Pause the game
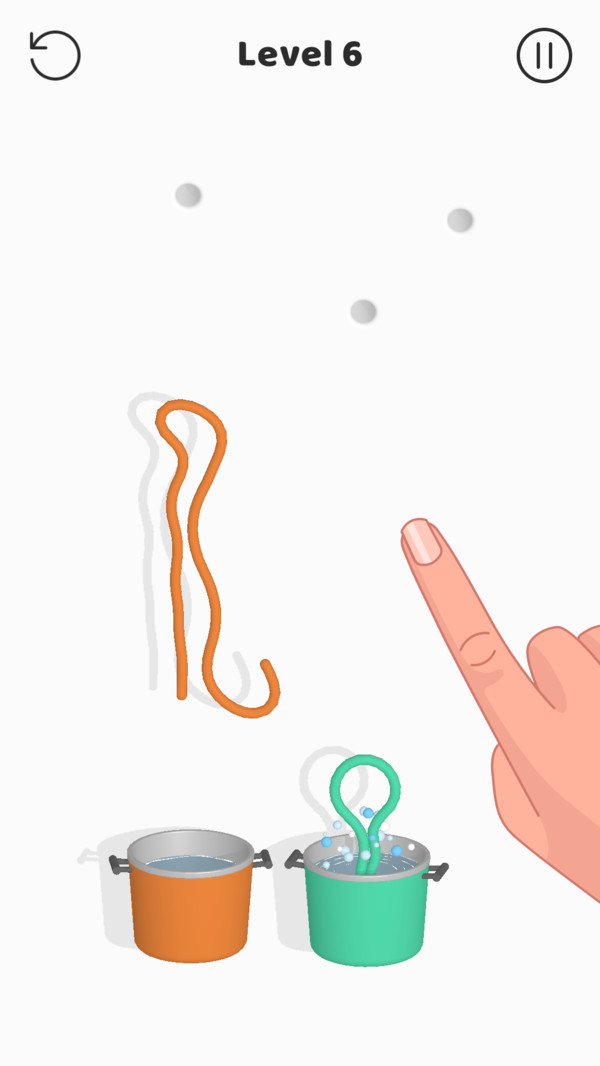 (544, 55)
